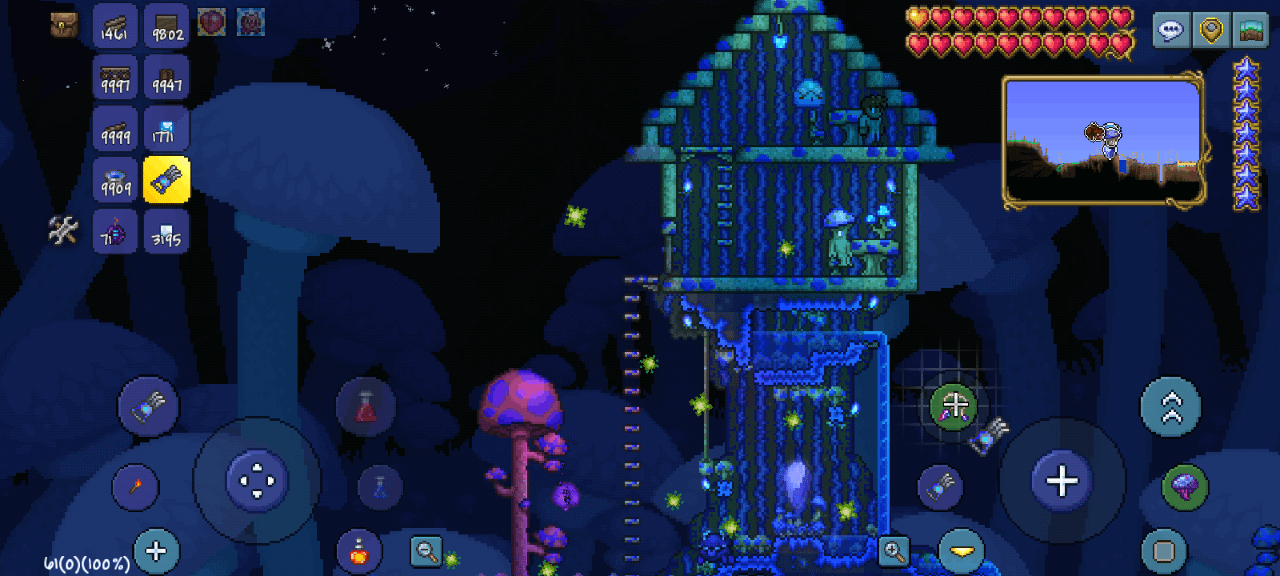This screenshot has width=1280, height=576.
Task: Open the world map pin button
Action: pos(1211,30)
